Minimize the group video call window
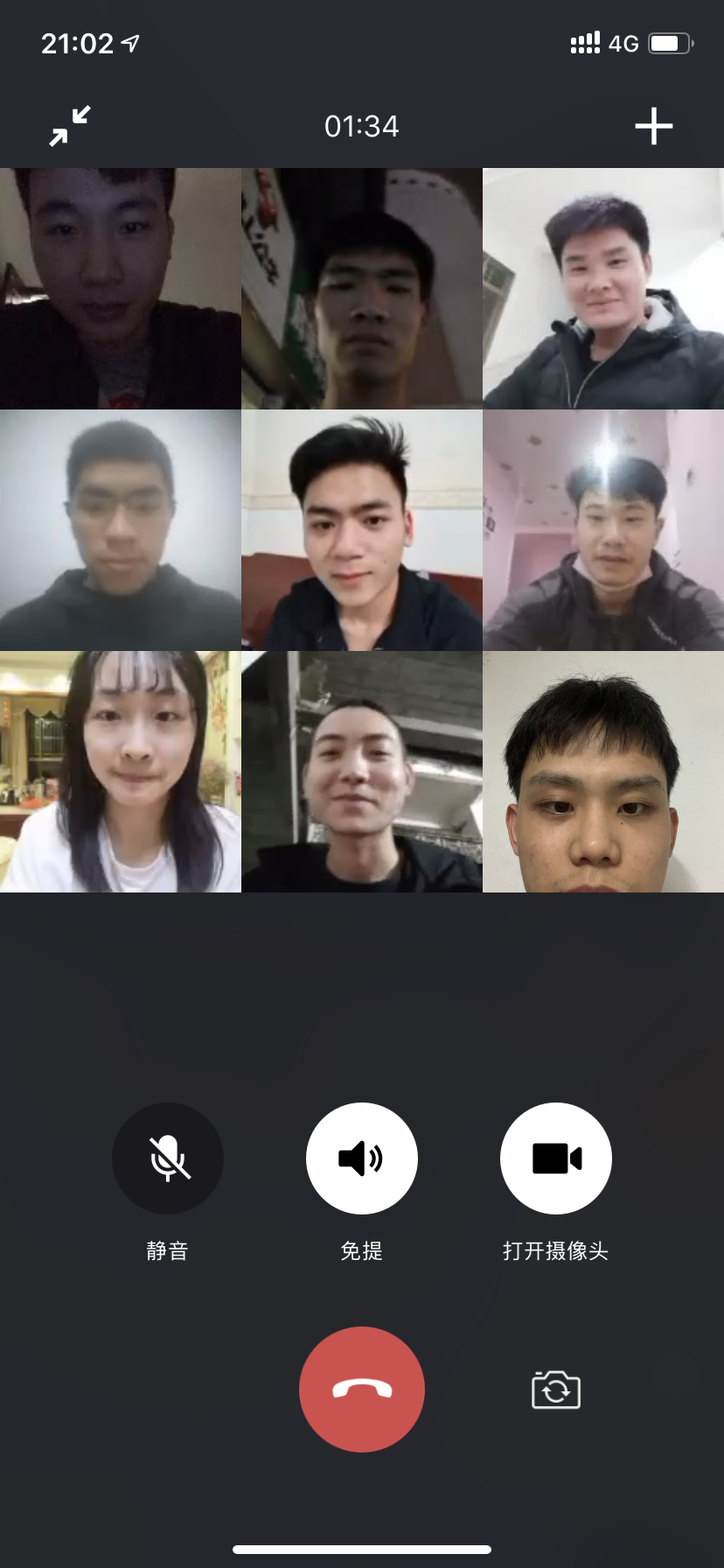 (70, 126)
